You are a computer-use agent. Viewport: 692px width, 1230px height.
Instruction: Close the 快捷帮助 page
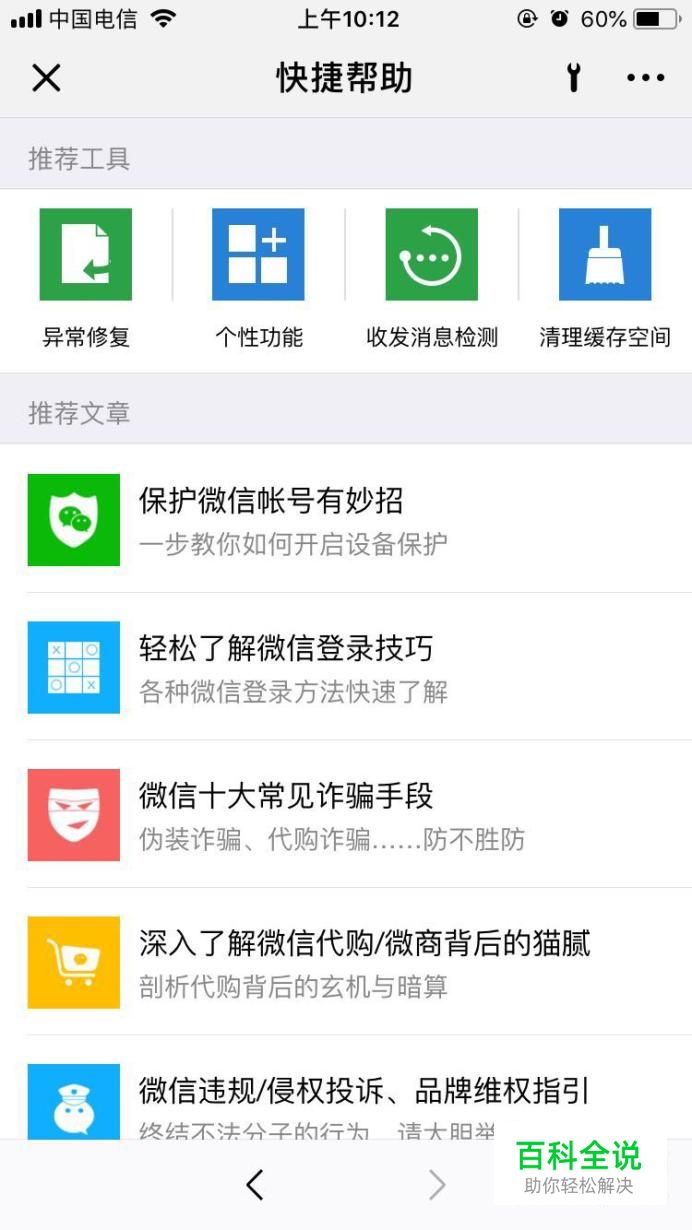46,78
